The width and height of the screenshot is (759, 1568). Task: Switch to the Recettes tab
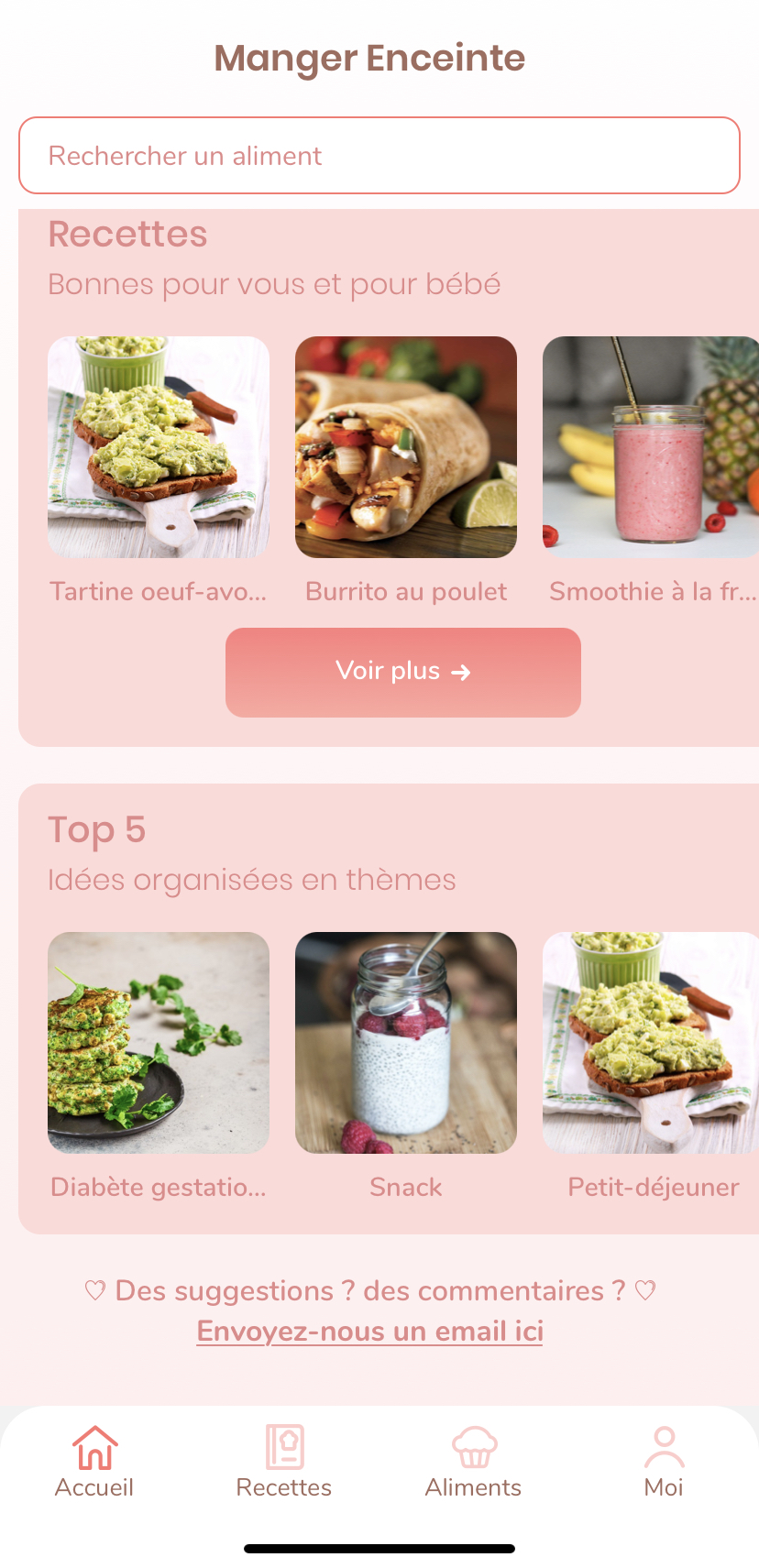point(284,1462)
